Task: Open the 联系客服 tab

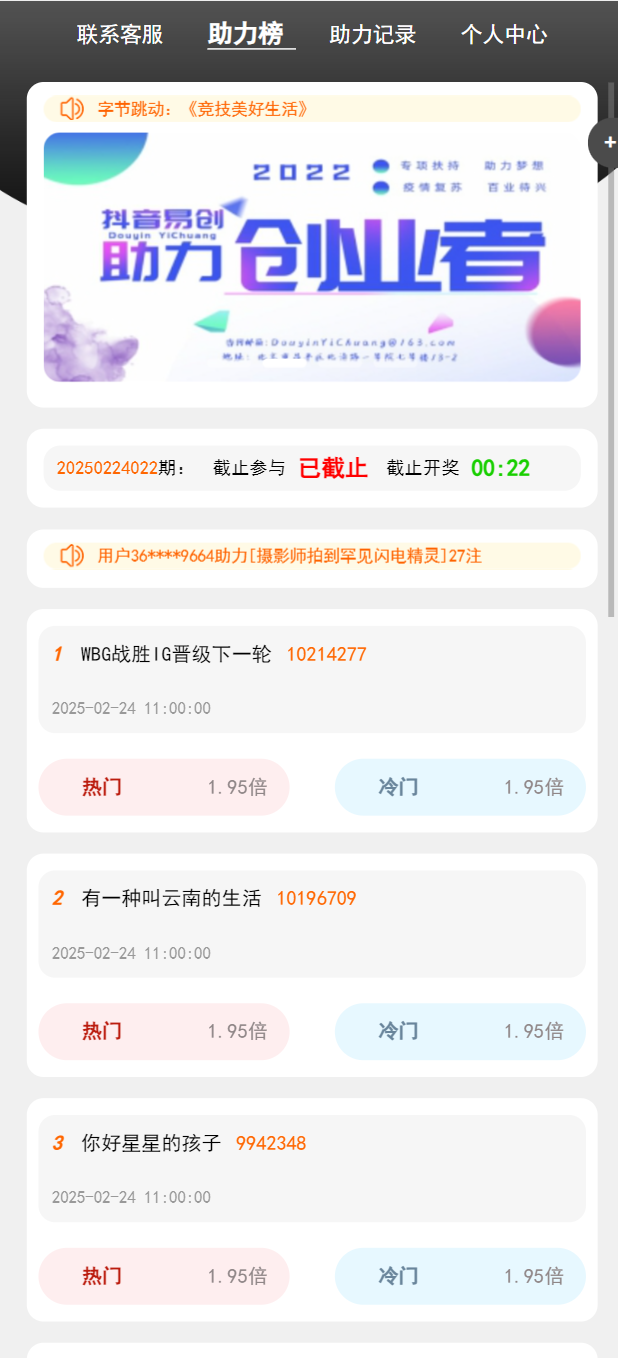Action: [x=120, y=35]
